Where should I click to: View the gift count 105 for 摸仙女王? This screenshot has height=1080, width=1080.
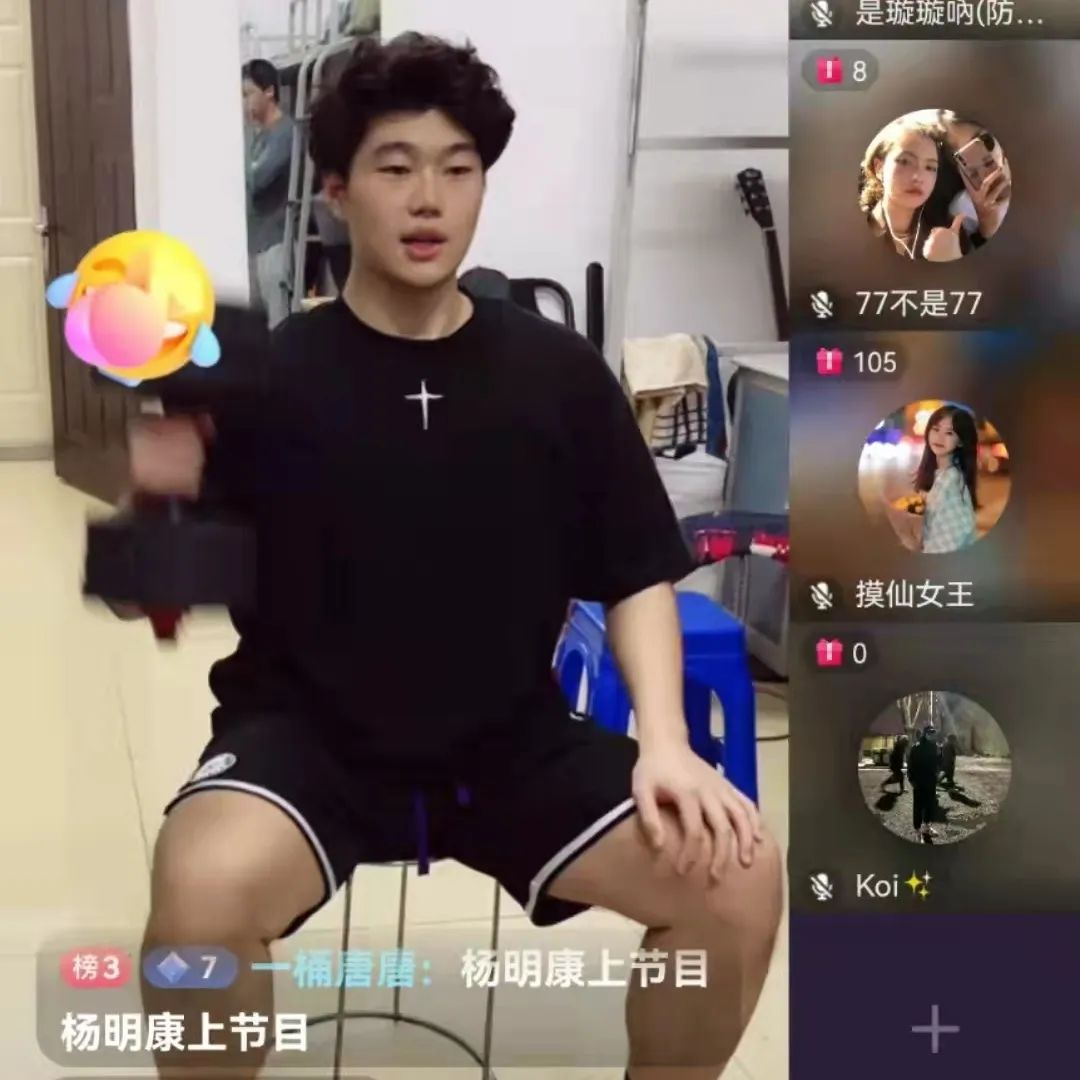(858, 362)
